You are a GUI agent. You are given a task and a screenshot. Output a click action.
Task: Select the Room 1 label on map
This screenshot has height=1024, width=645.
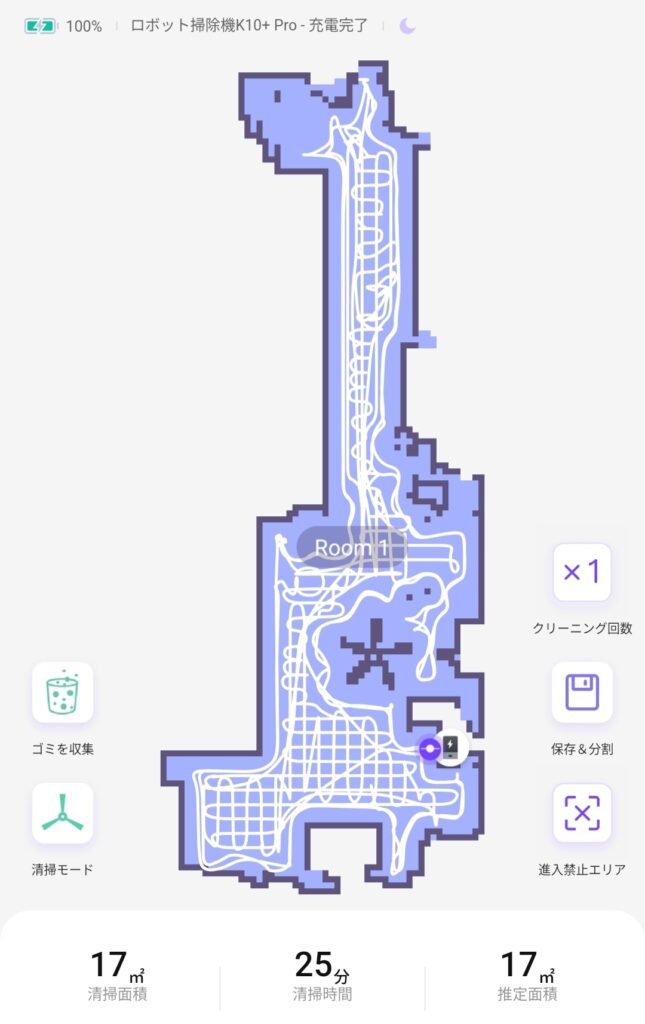tap(351, 547)
